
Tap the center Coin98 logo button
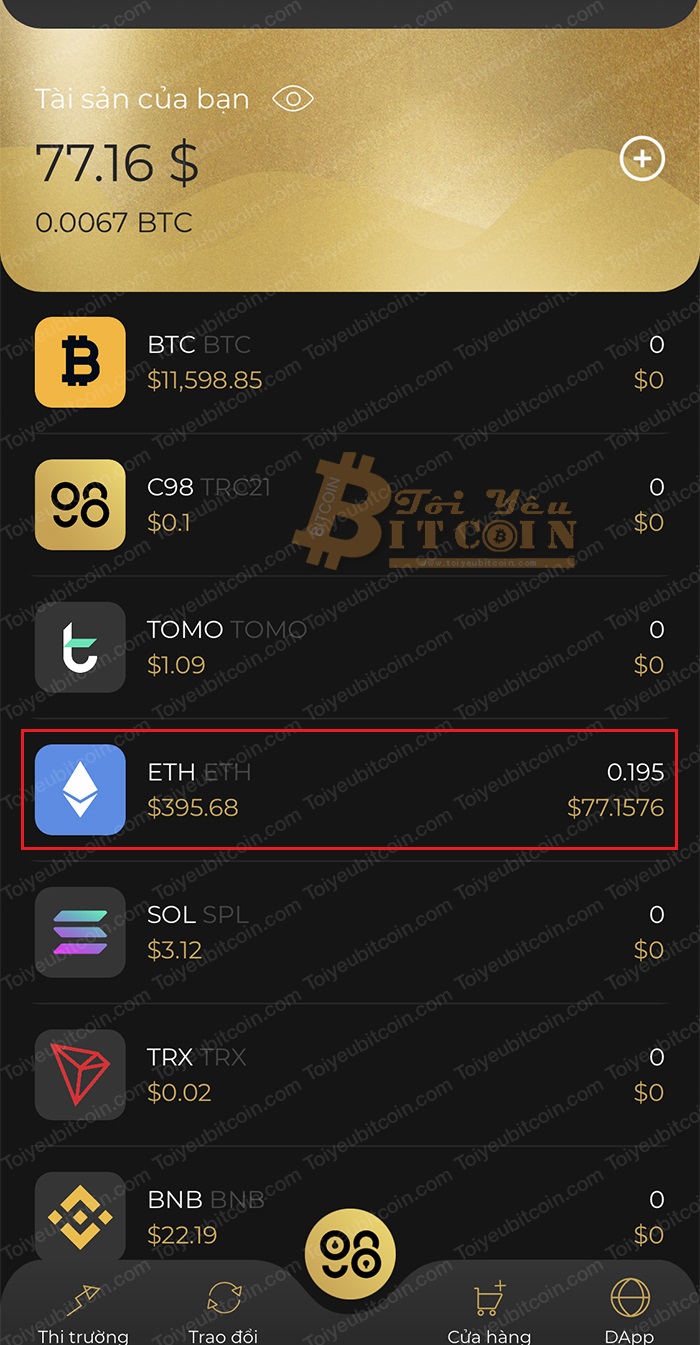[350, 1254]
